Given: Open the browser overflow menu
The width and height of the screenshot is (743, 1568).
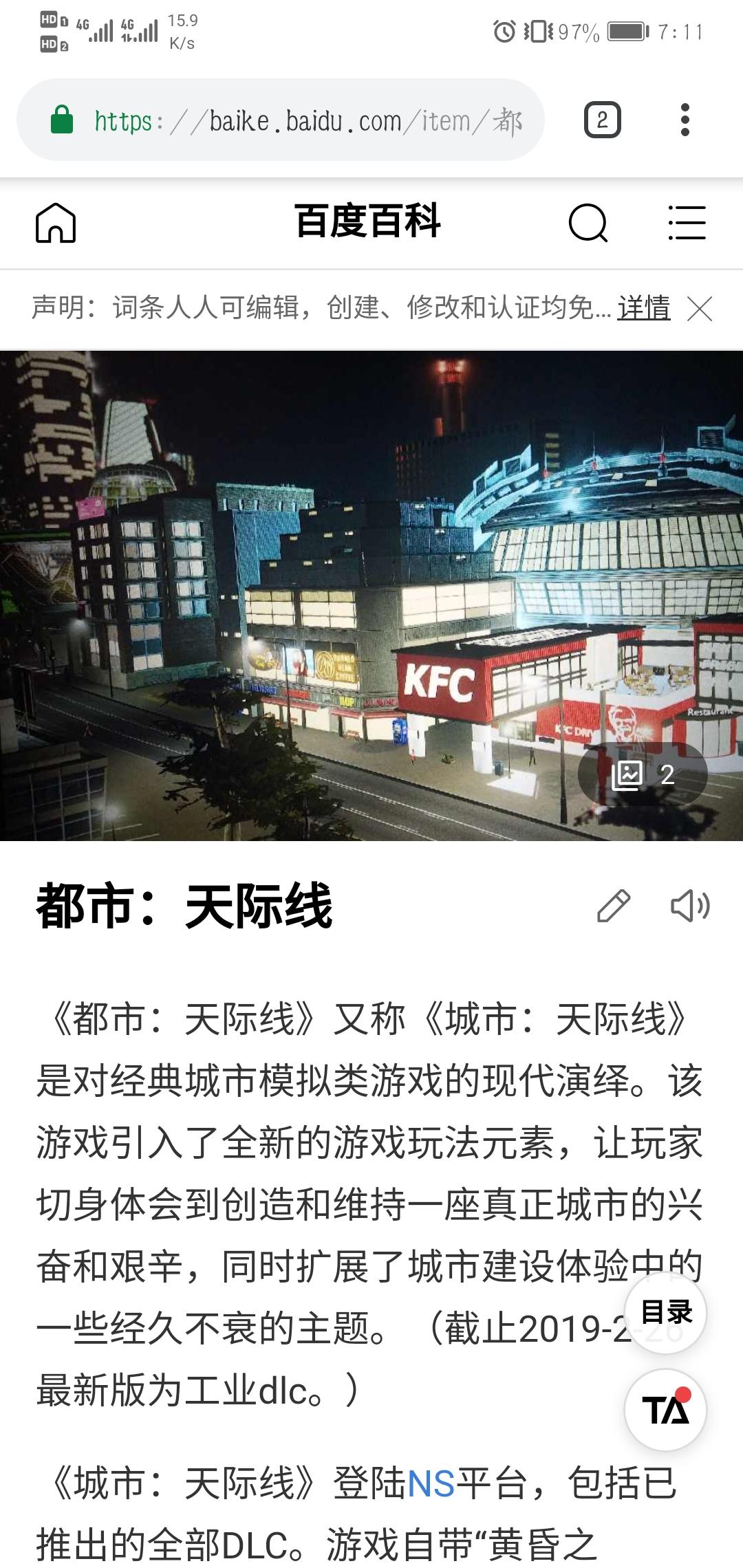Looking at the screenshot, I should [684, 120].
